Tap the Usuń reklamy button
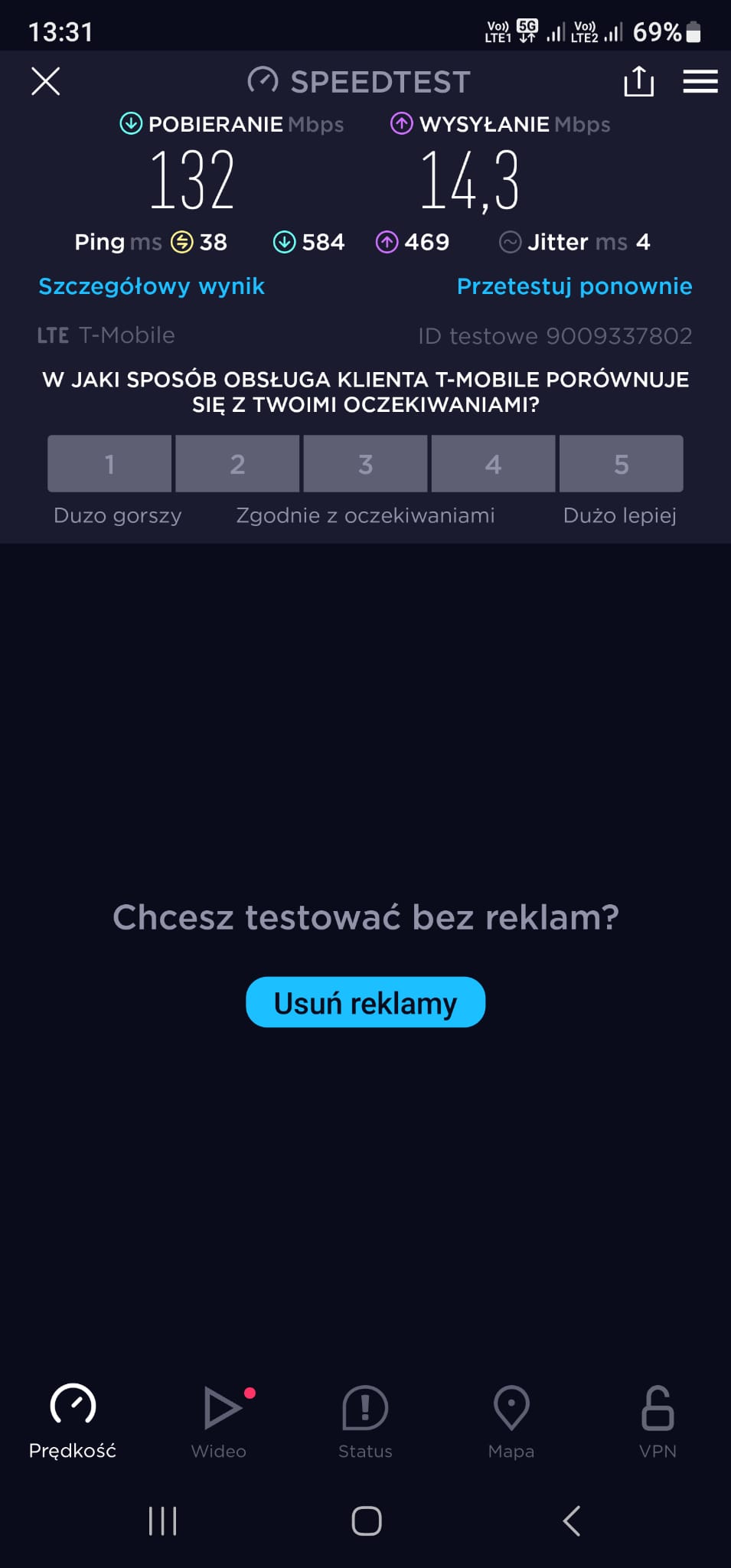The height and width of the screenshot is (1568, 731). coord(365,1002)
